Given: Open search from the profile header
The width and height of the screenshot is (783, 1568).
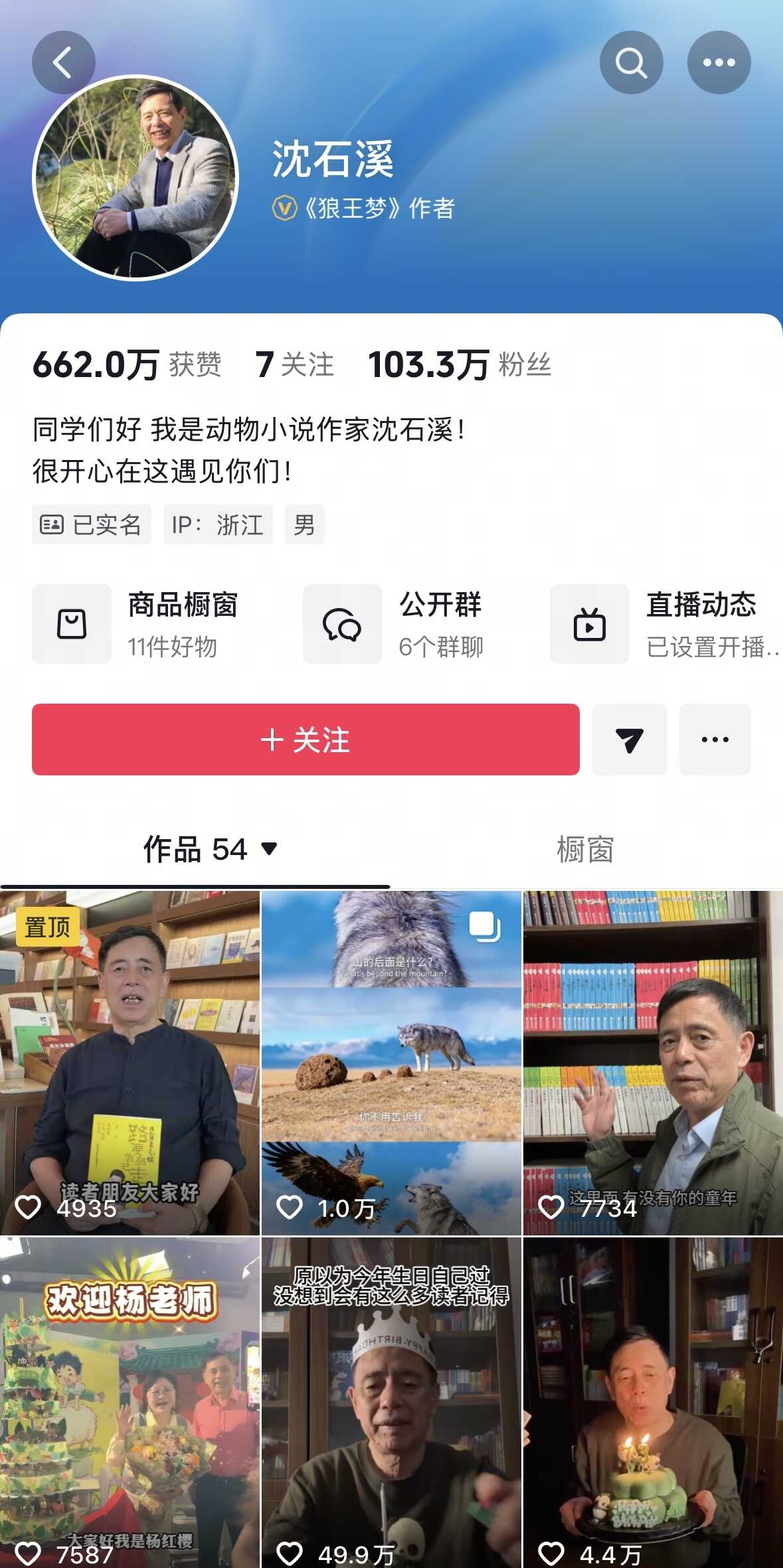Looking at the screenshot, I should coord(632,62).
